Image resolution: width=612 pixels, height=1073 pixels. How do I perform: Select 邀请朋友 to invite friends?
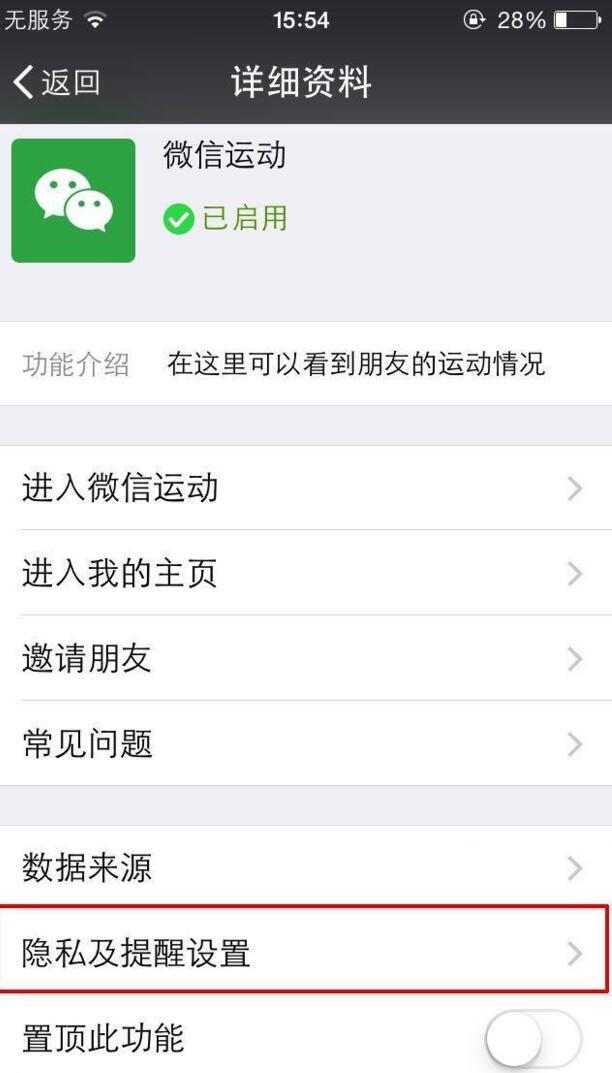point(305,658)
